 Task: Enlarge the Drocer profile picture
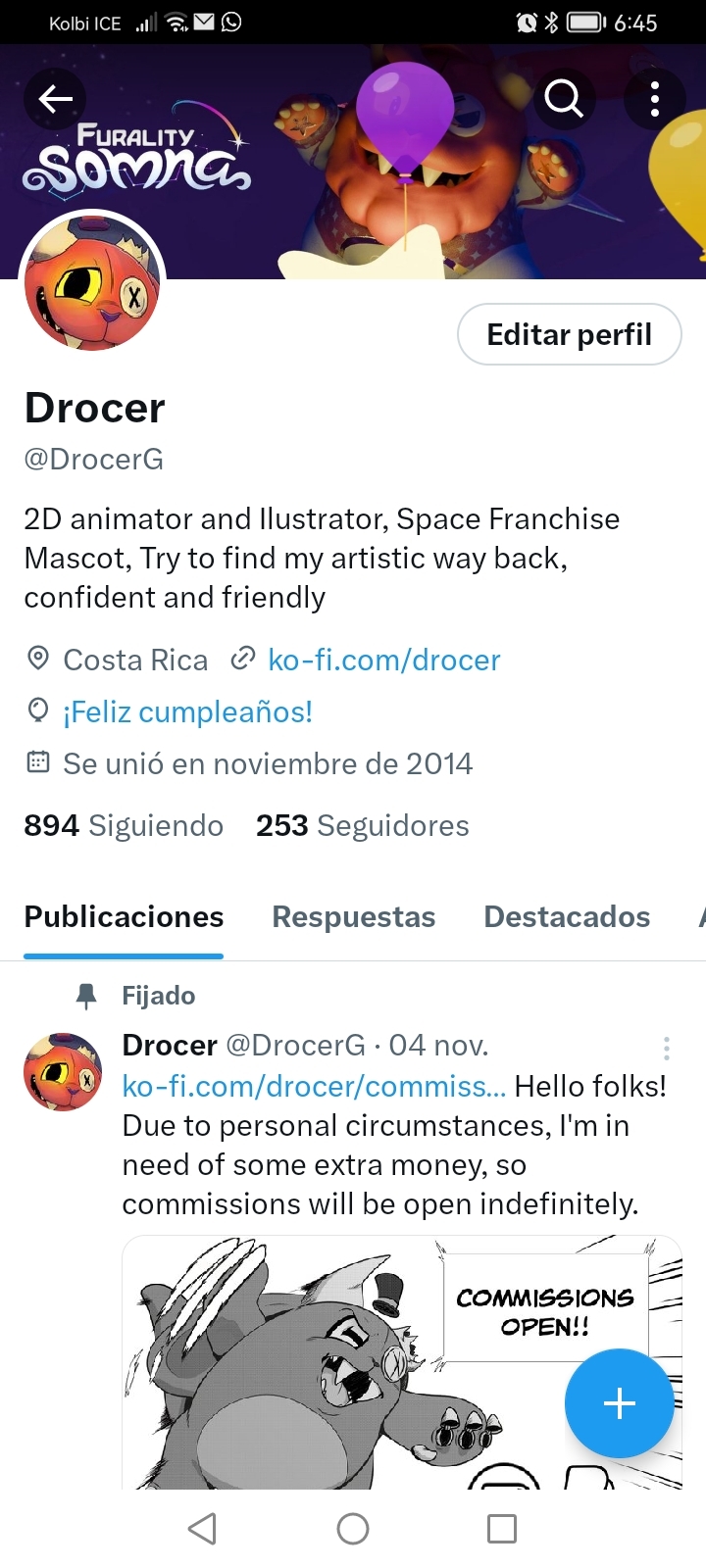coord(92,284)
